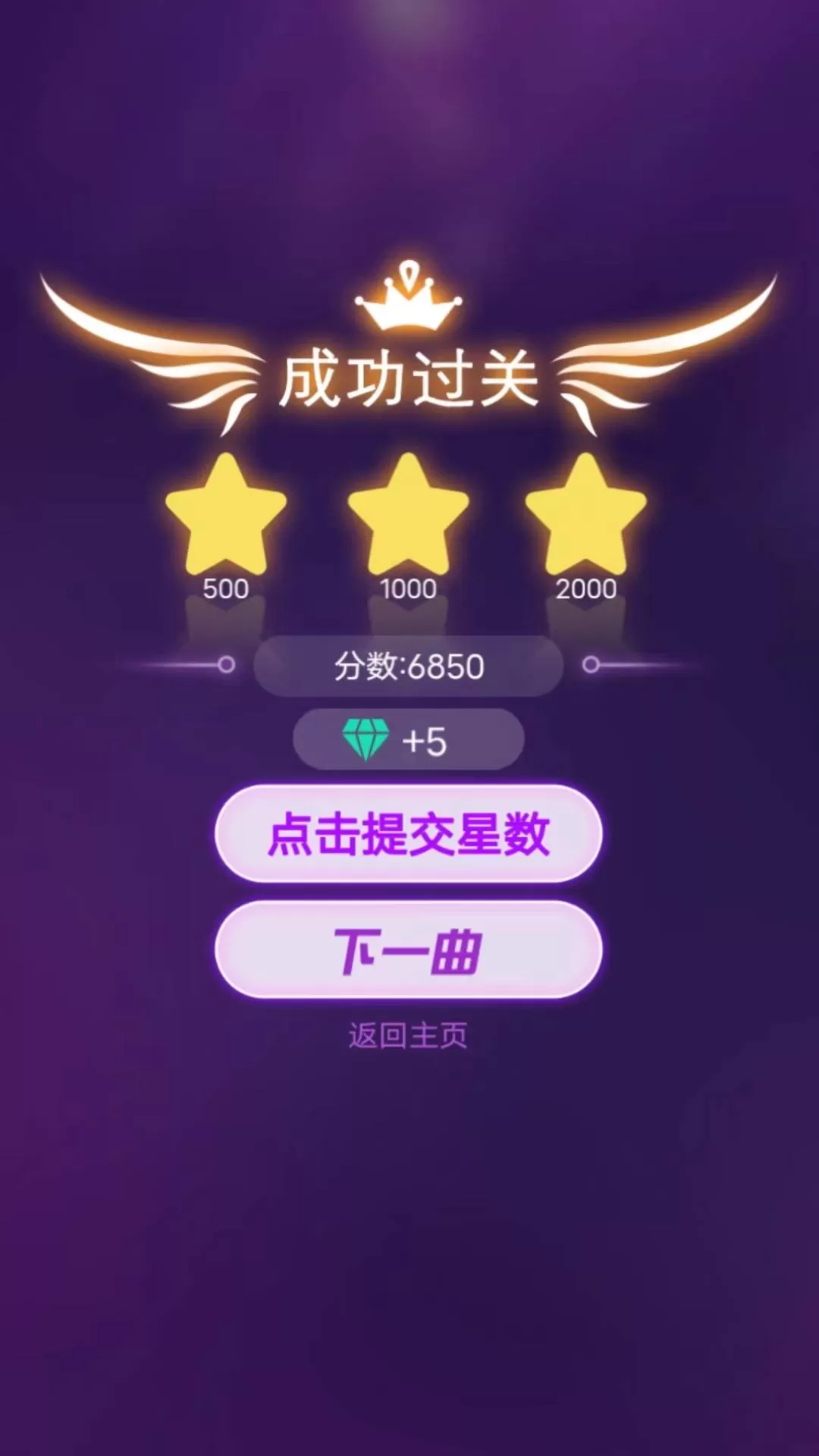Play the next song with 下一曲
The width and height of the screenshot is (819, 1456).
[408, 950]
